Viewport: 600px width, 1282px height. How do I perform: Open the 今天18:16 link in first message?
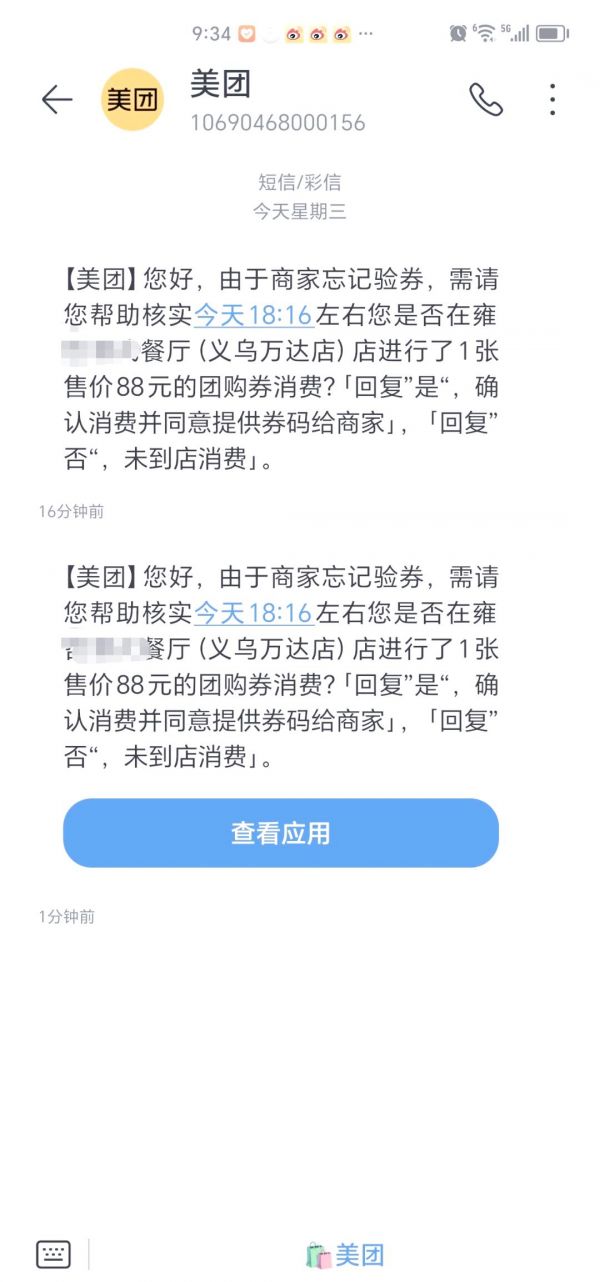point(253,314)
